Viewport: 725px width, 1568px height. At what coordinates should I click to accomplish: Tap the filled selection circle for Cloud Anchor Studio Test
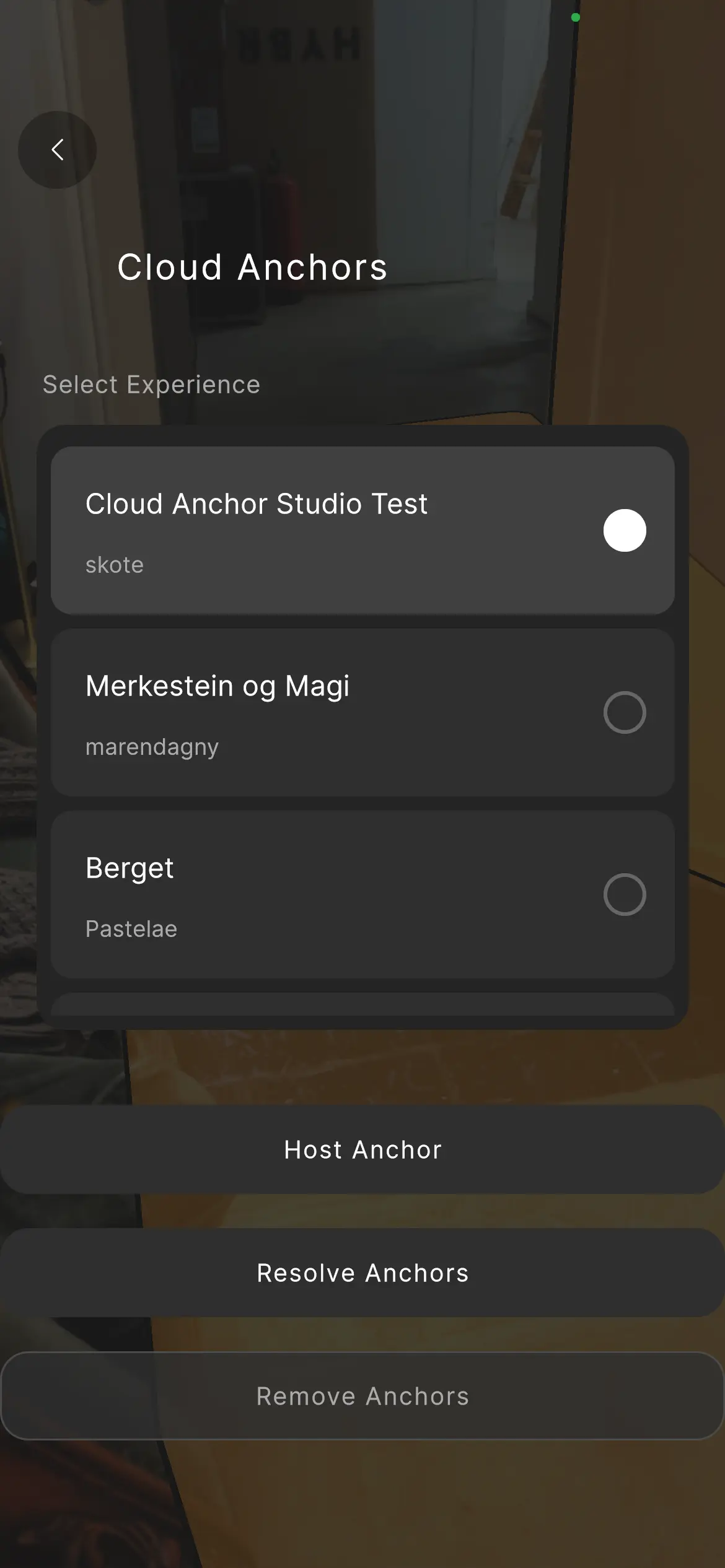[x=625, y=530]
